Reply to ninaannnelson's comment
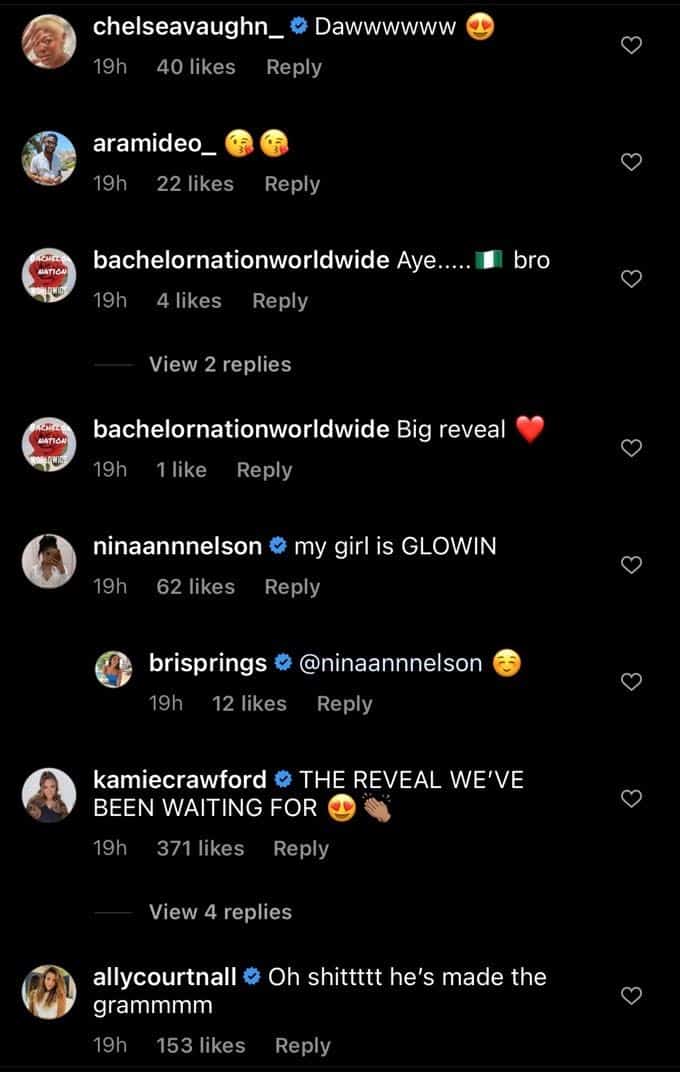This screenshot has width=680, height=1072. 292,587
